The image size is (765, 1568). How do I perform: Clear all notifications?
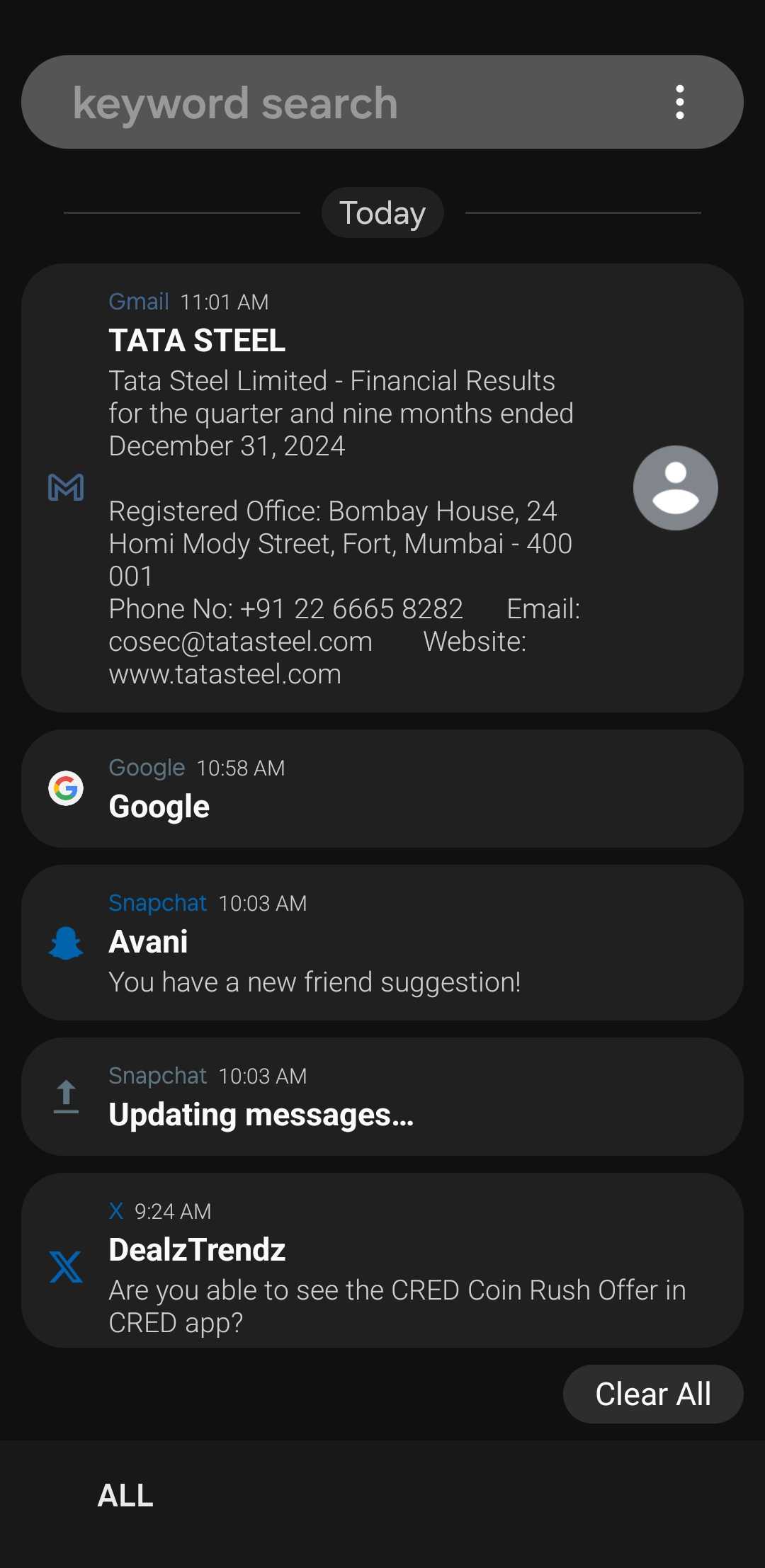[x=652, y=1394]
